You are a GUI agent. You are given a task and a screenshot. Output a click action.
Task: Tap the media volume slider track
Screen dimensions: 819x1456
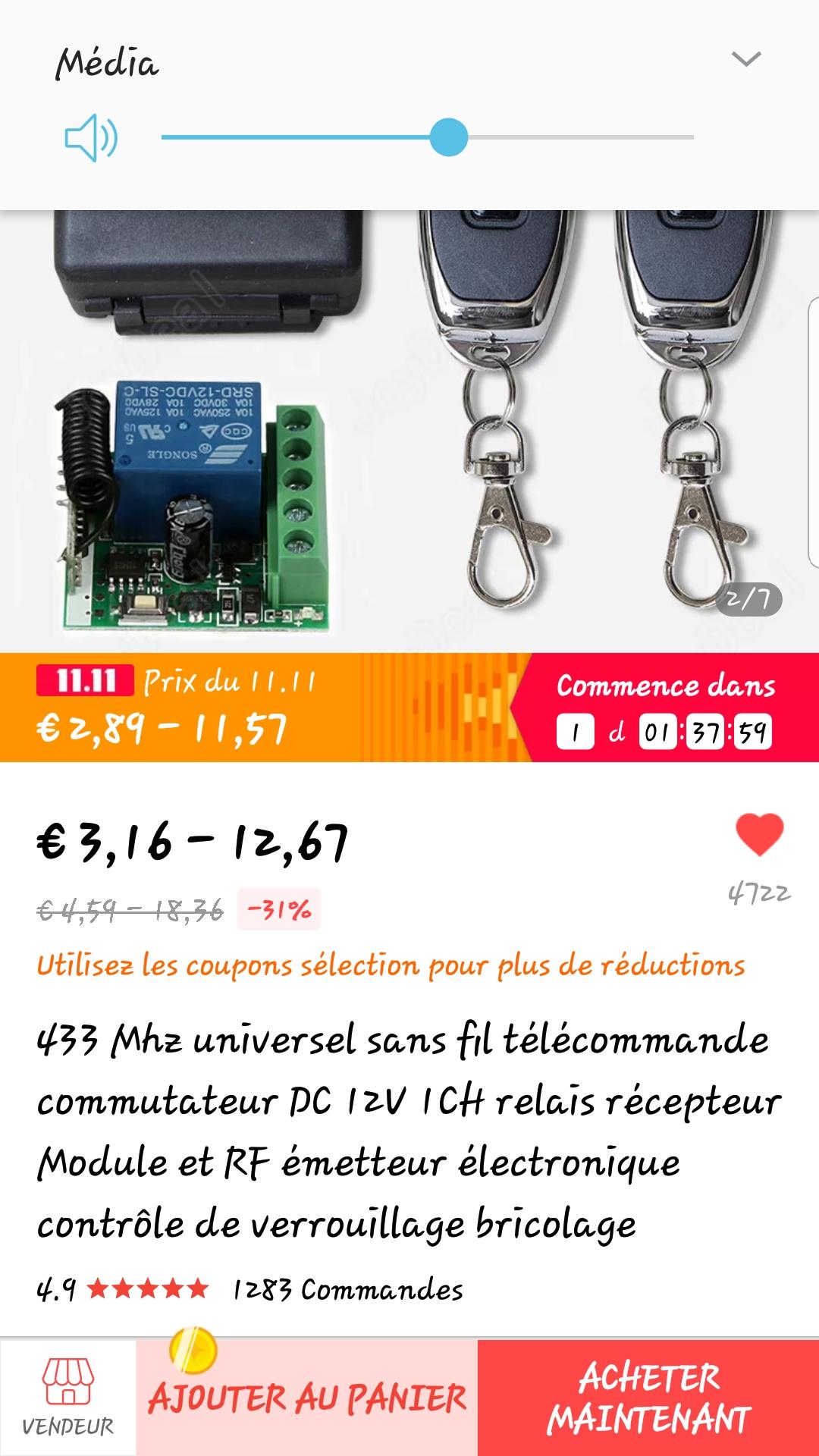[x=428, y=137]
